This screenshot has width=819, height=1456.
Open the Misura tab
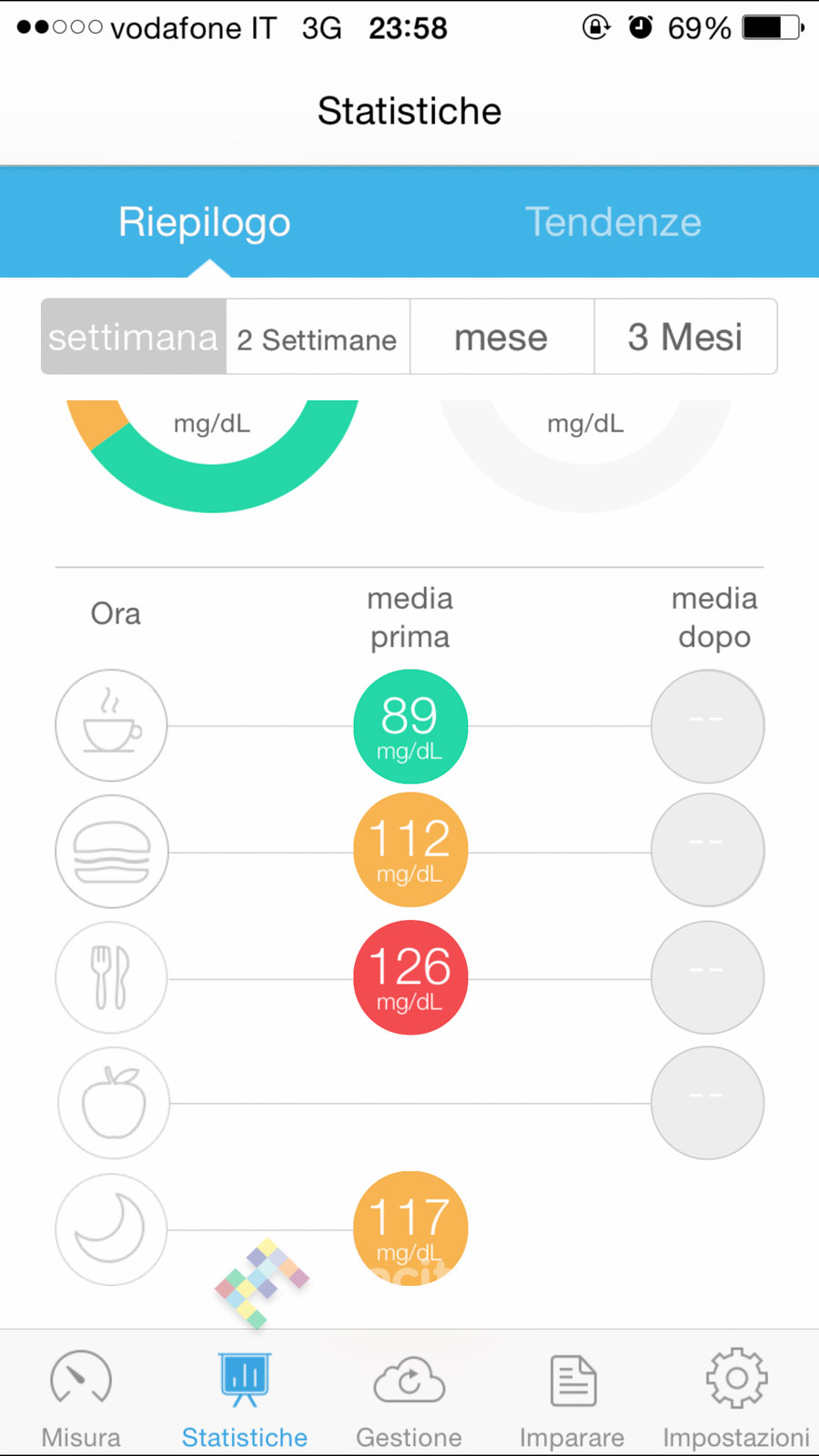point(81,1397)
